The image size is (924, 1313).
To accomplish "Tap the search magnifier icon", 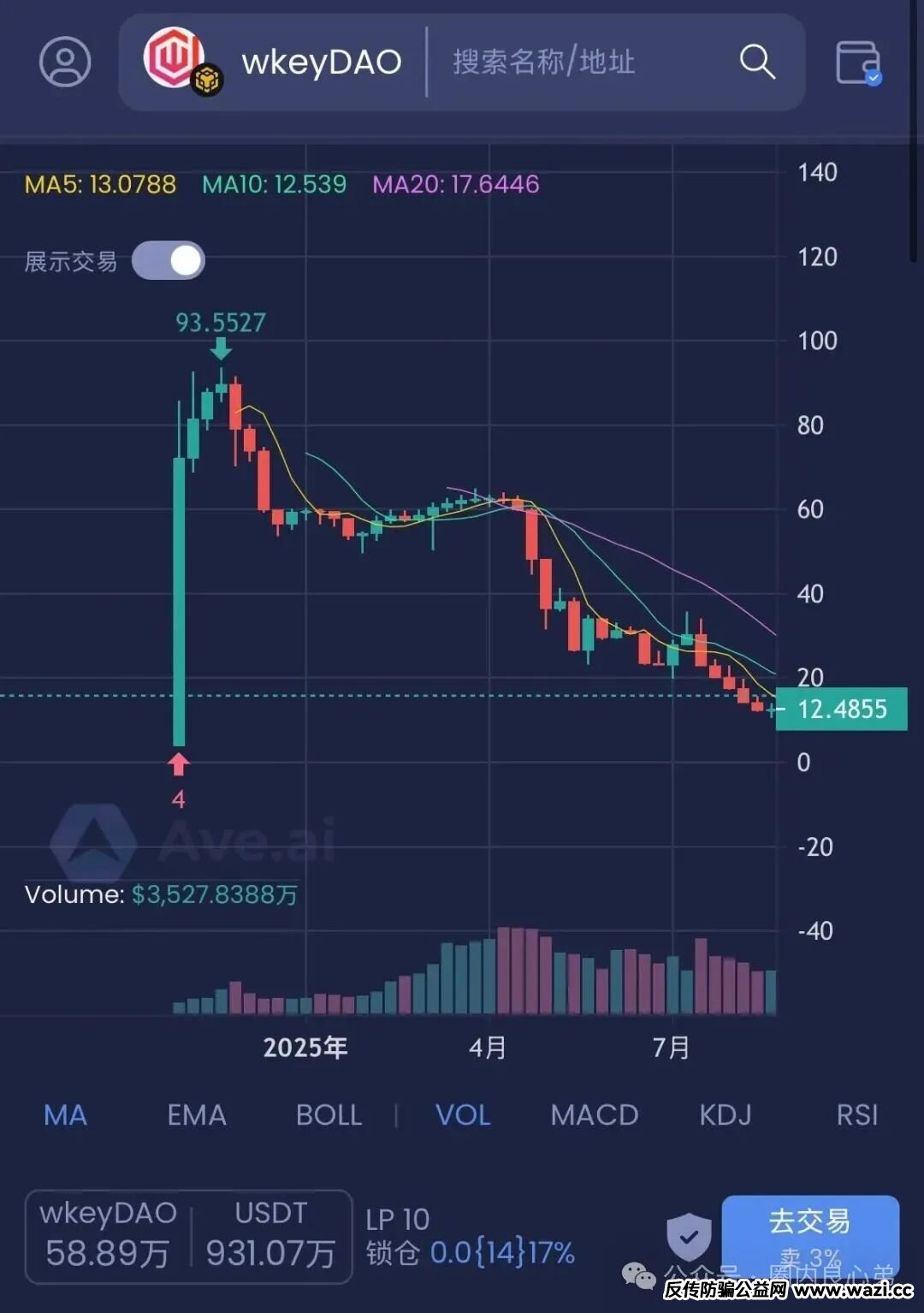I will click(x=756, y=62).
